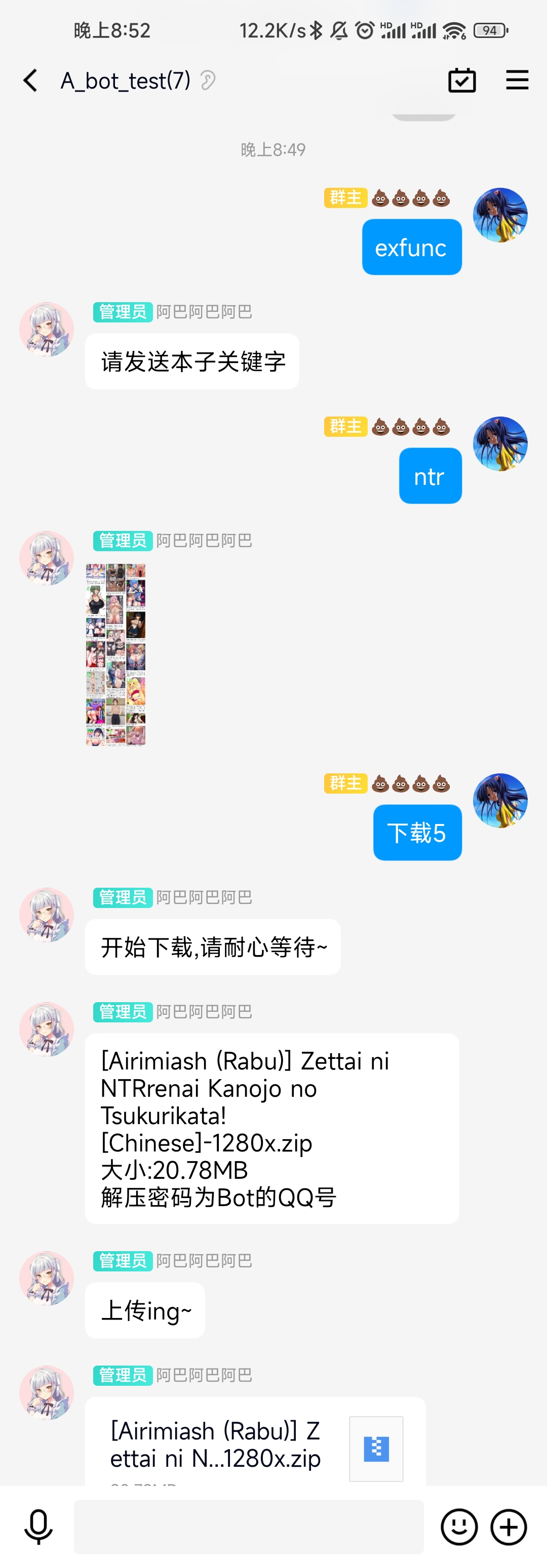Tap the back arrow to leave chat
The height and width of the screenshot is (1568, 547).
tap(29, 80)
